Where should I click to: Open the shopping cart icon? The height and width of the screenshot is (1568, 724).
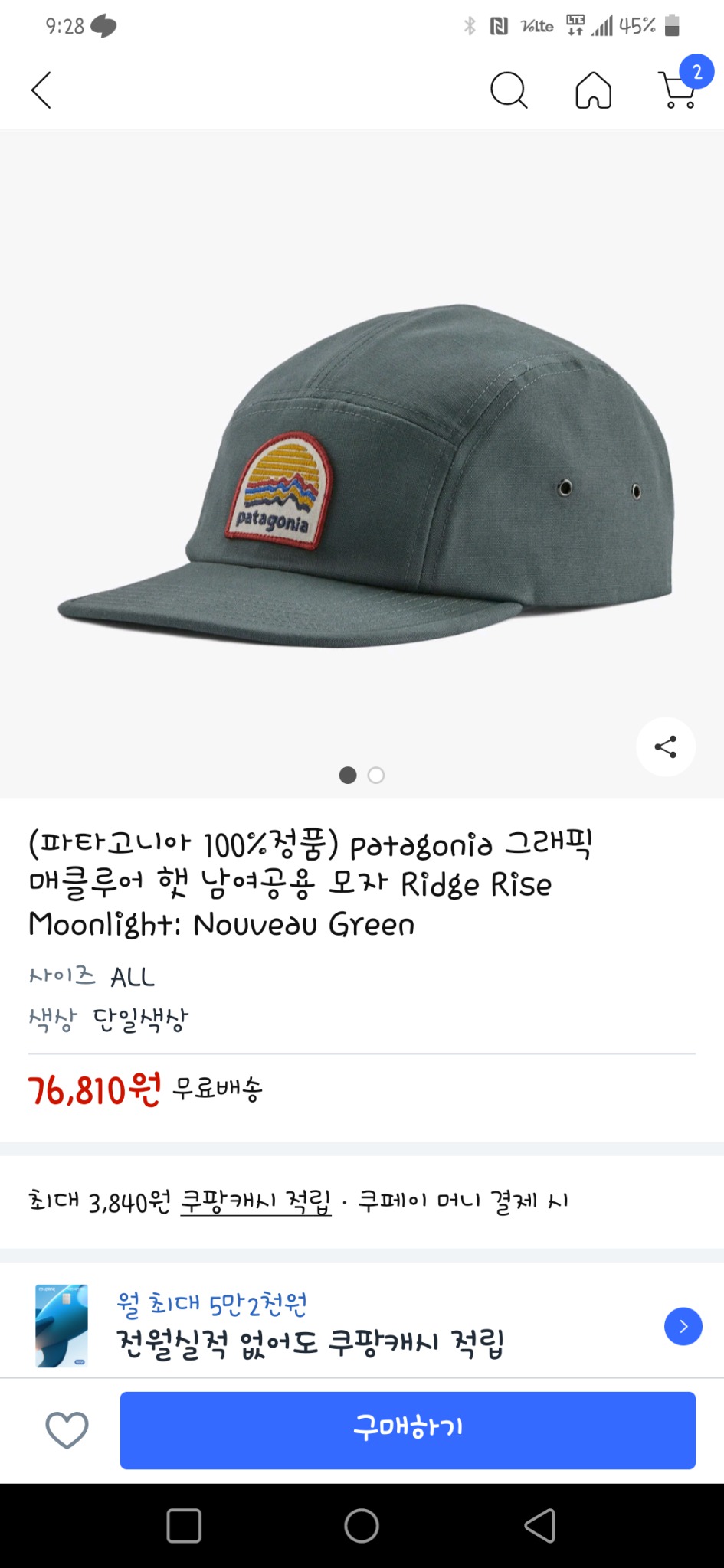(677, 92)
